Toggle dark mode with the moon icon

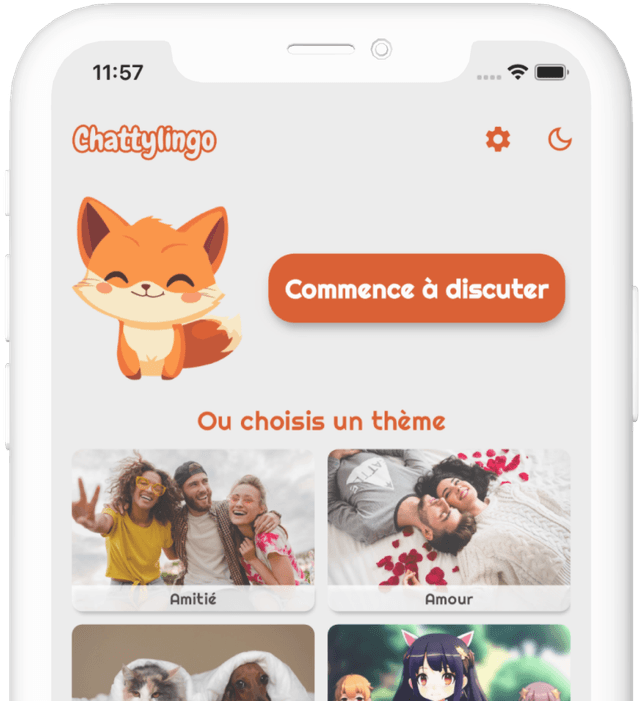[559, 140]
